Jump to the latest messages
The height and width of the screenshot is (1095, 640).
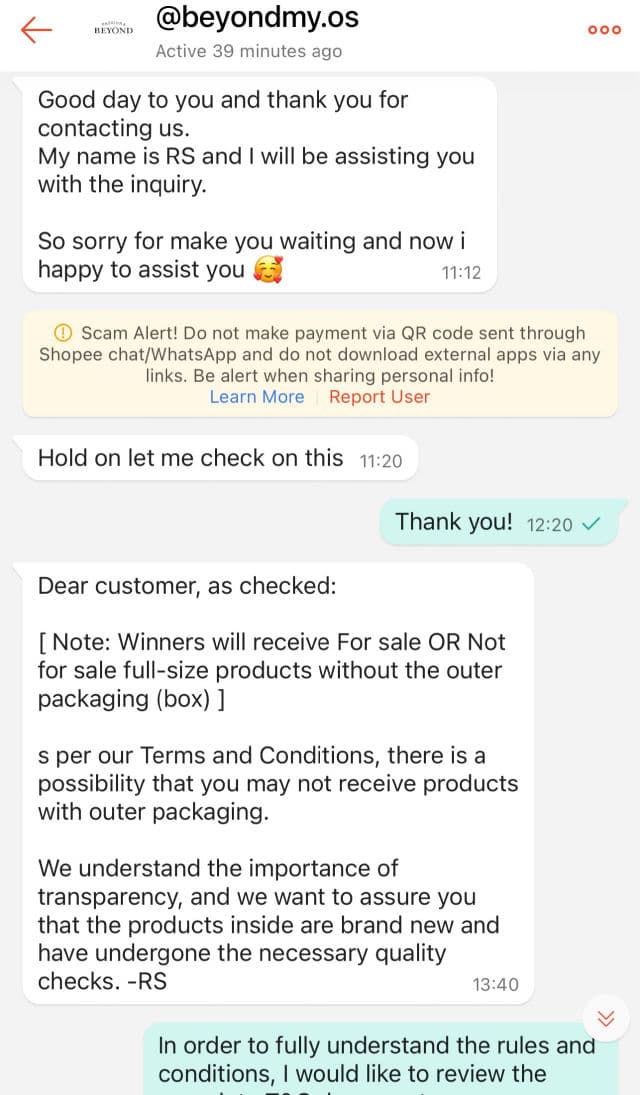click(606, 1018)
